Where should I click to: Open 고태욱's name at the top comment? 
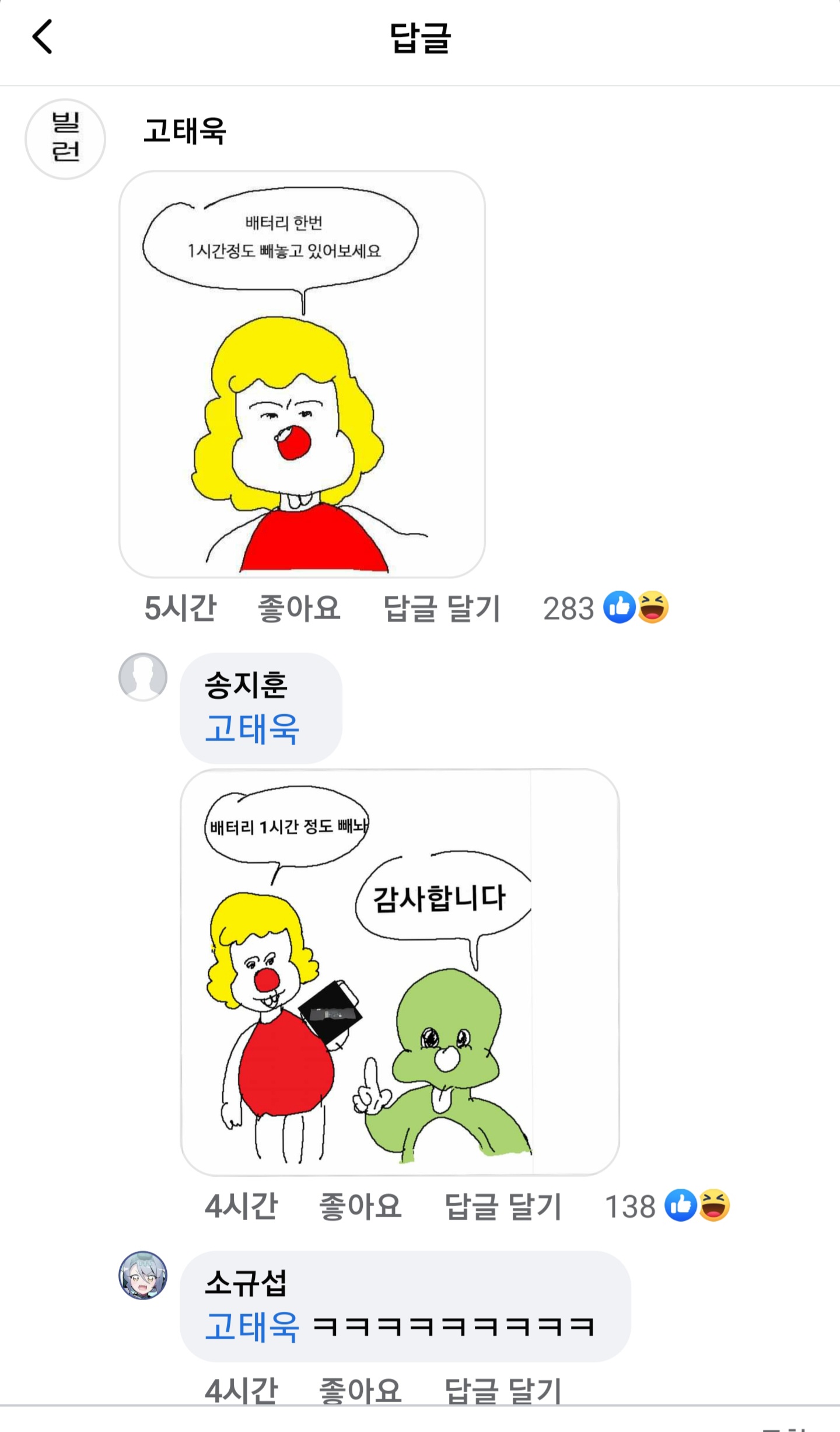click(x=185, y=130)
